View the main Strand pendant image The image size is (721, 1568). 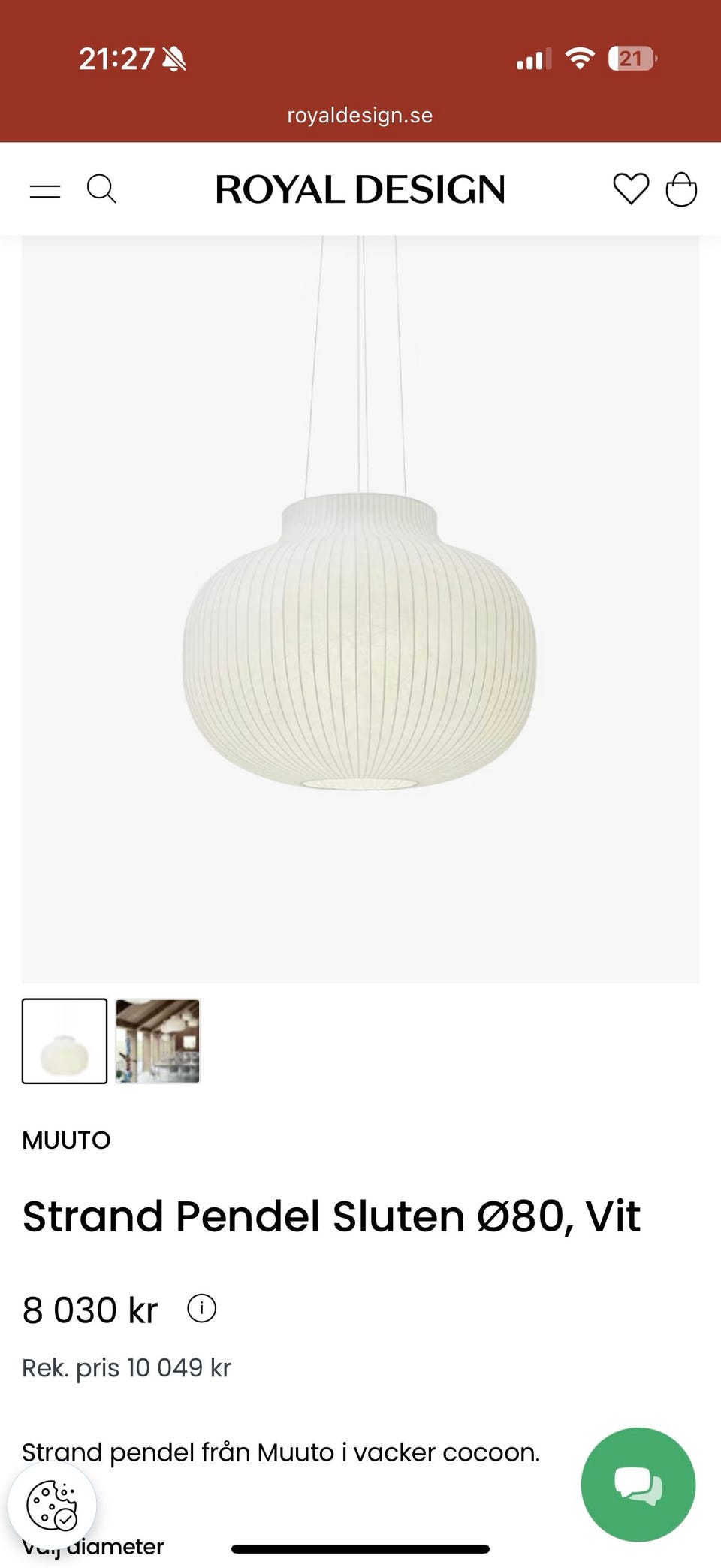point(360,609)
